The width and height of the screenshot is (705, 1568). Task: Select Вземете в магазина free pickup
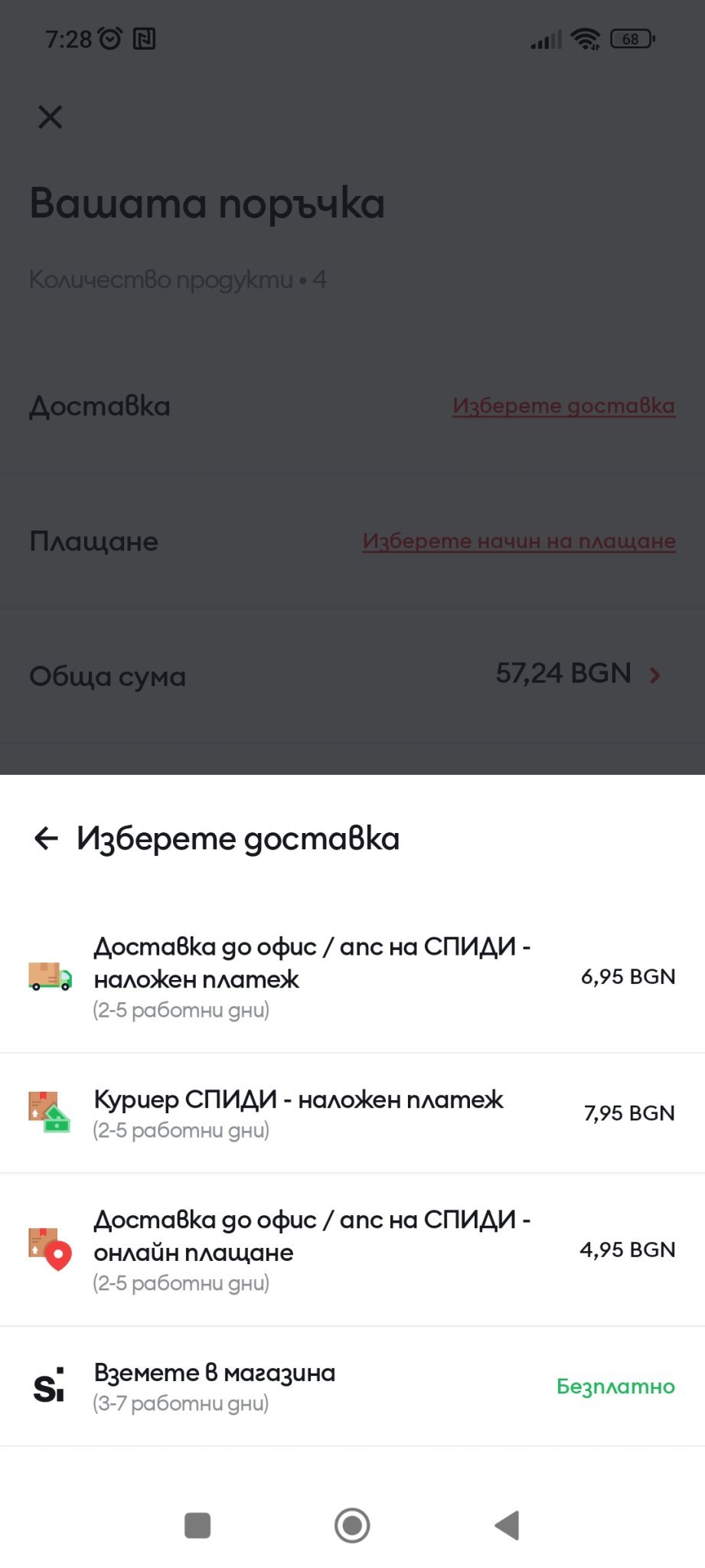point(352,1387)
